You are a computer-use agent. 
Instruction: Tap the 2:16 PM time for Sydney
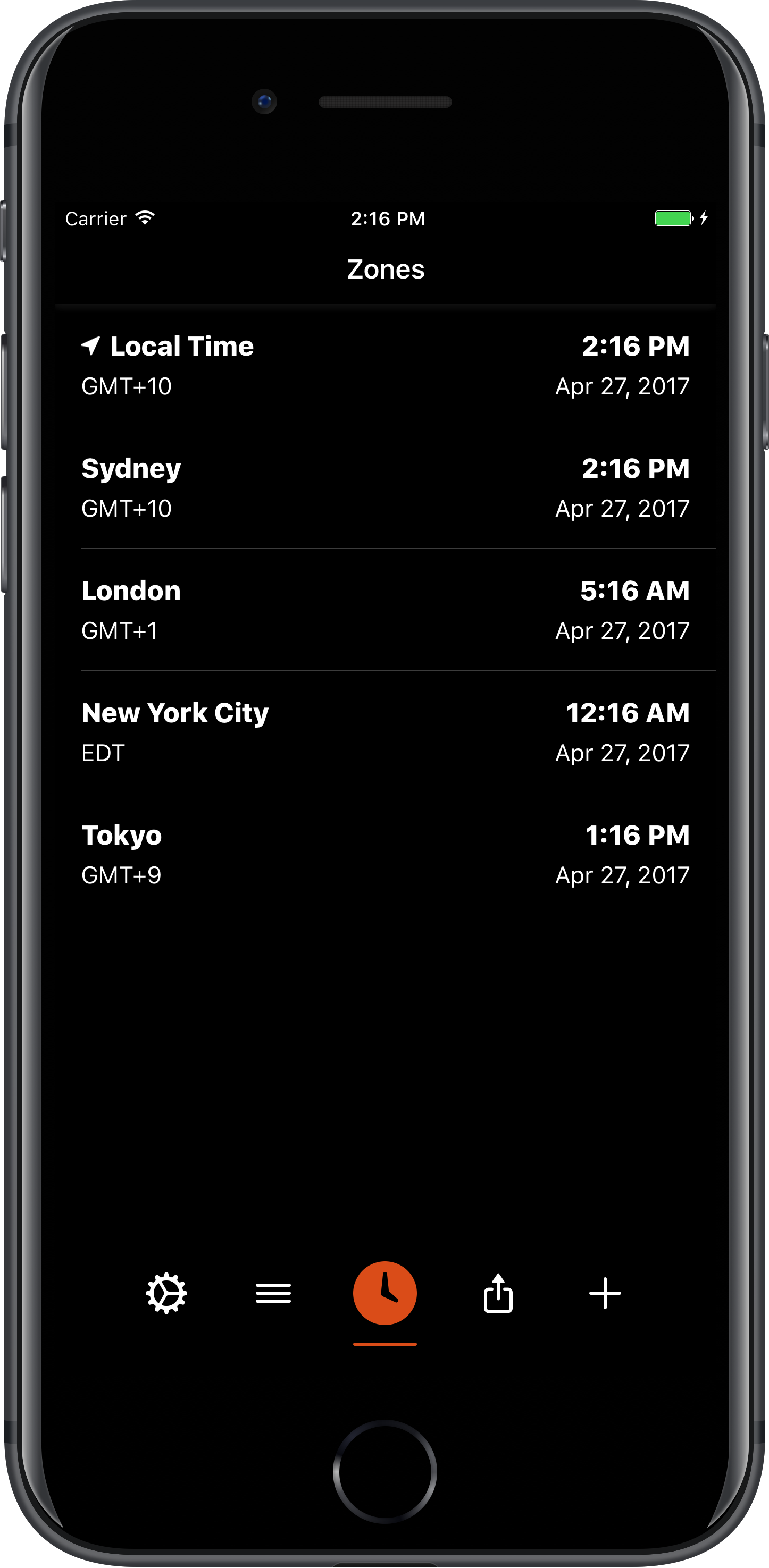click(x=634, y=469)
